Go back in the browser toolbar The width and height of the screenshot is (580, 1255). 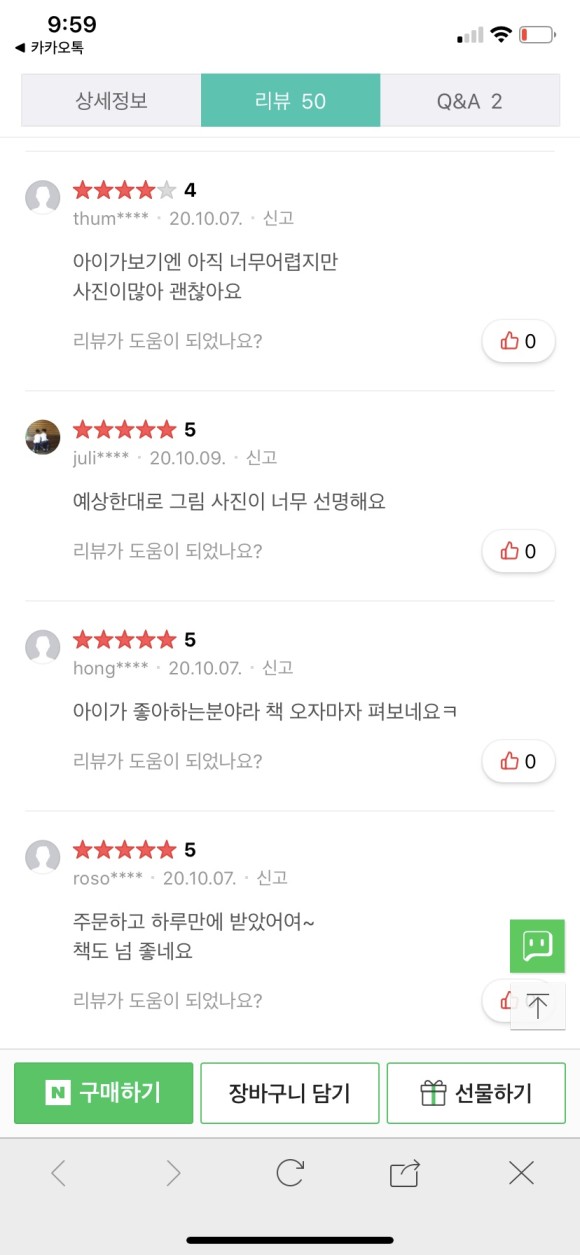coord(58,1173)
